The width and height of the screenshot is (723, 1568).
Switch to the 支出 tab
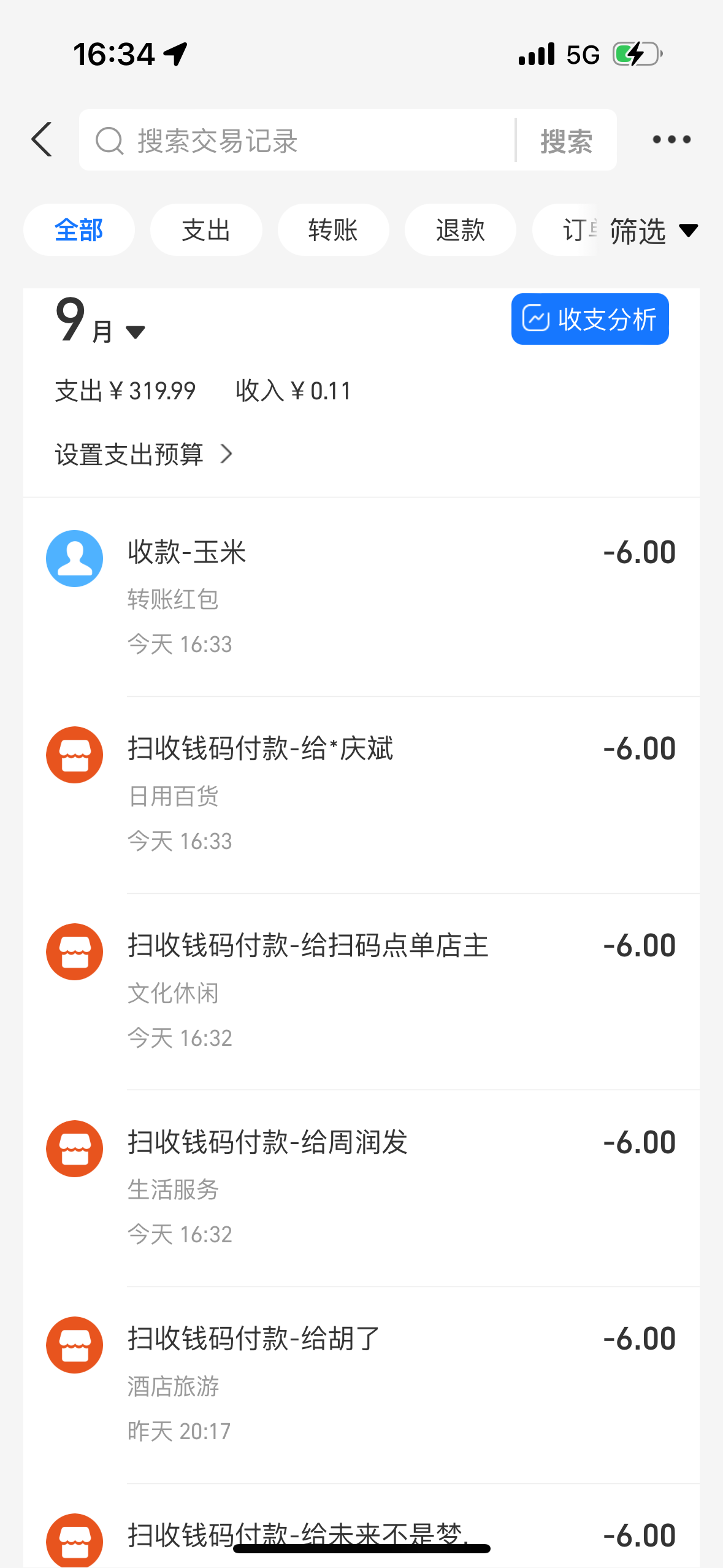coord(206,230)
